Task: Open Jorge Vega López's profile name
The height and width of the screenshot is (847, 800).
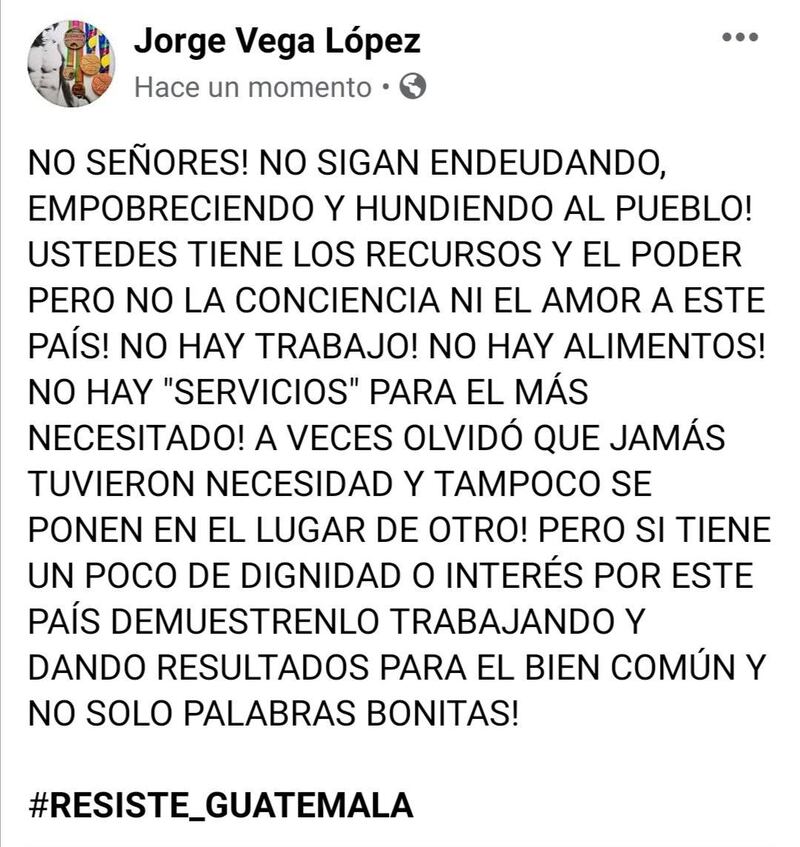Action: click(x=277, y=41)
